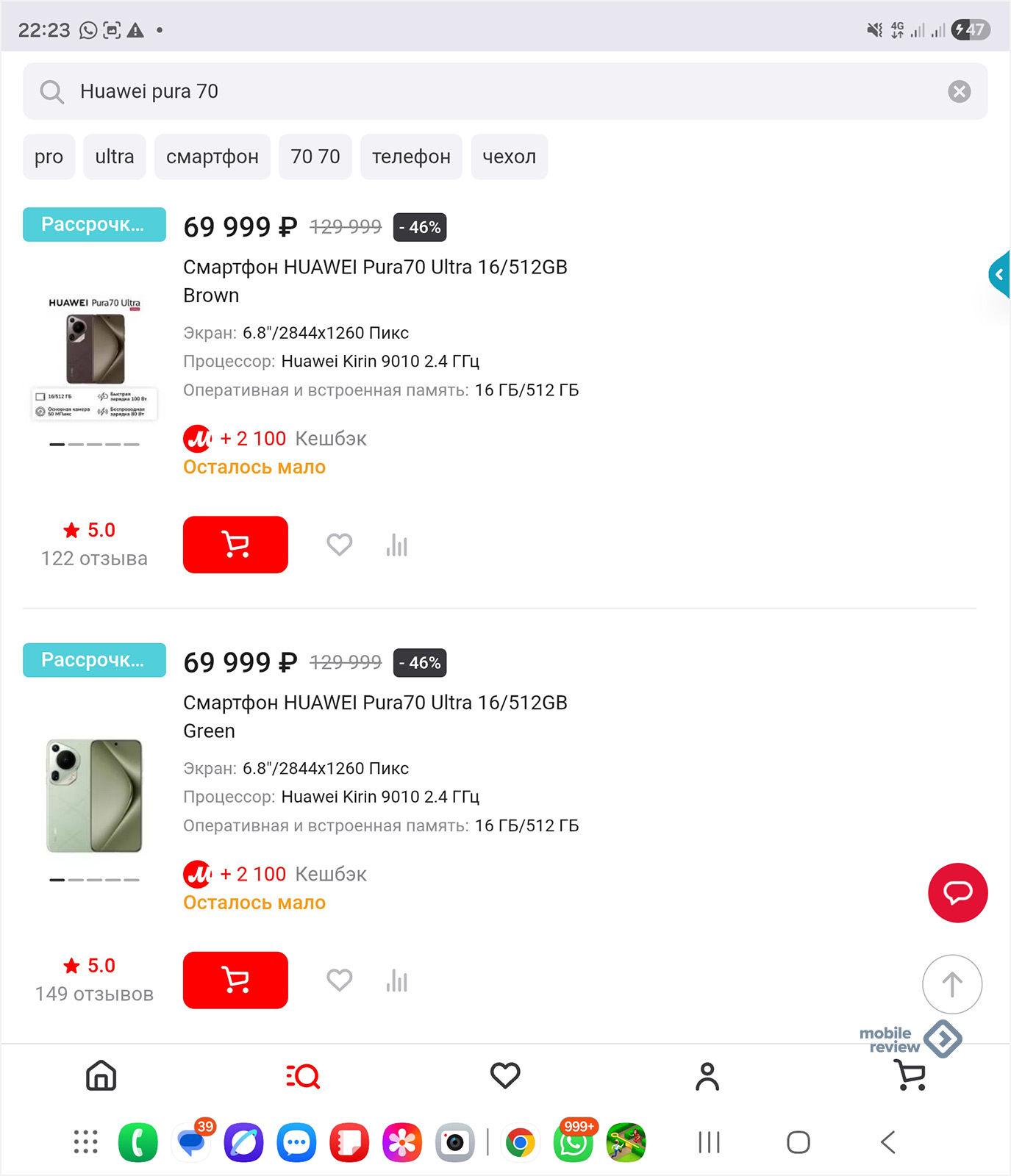Switch to the profile tab
This screenshot has height=1176, width=1011.
pos(707,1076)
